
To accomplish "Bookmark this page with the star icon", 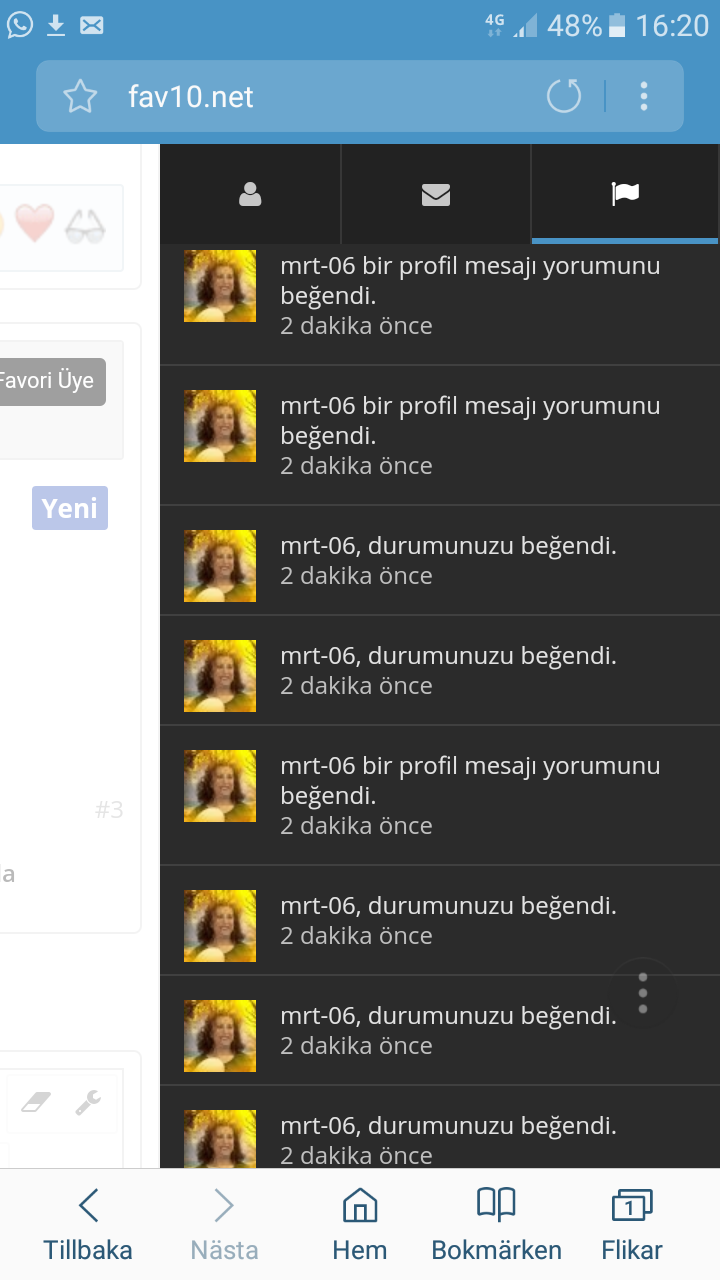I will 80,97.
